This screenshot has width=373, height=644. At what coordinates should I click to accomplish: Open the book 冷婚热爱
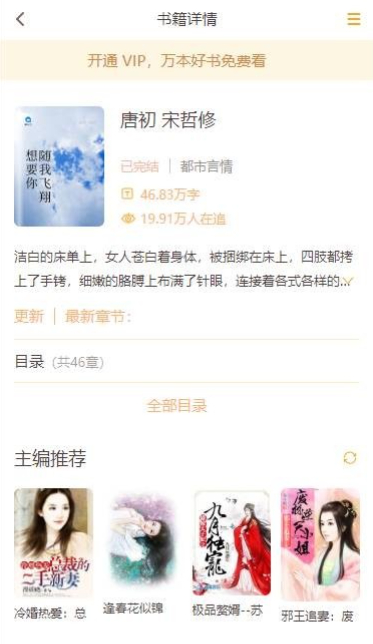coord(54,554)
